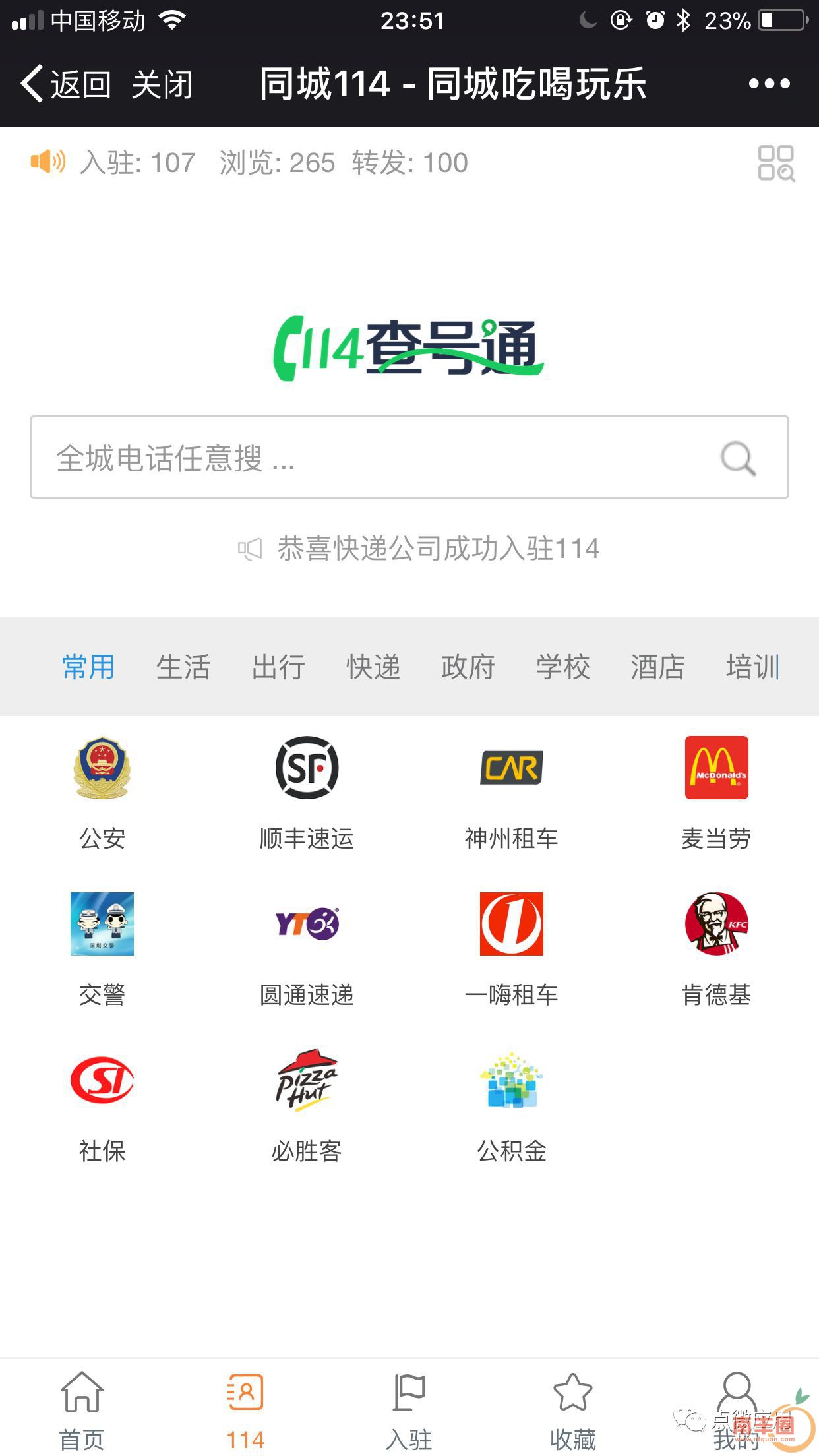Open the grid search icon beside the stats
This screenshot has width=819, height=1456.
775,163
